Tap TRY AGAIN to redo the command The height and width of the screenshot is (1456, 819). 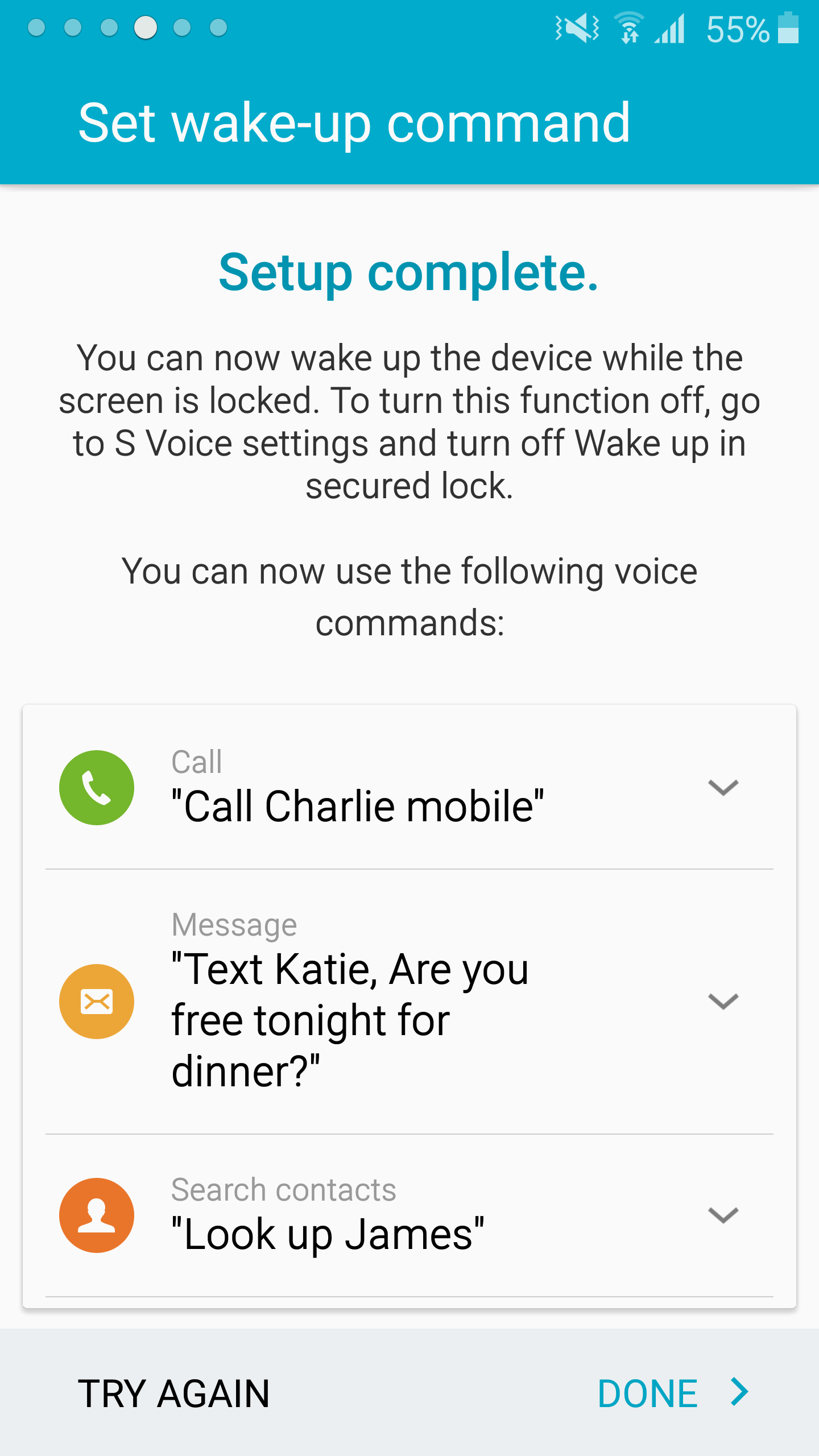[x=174, y=1393]
